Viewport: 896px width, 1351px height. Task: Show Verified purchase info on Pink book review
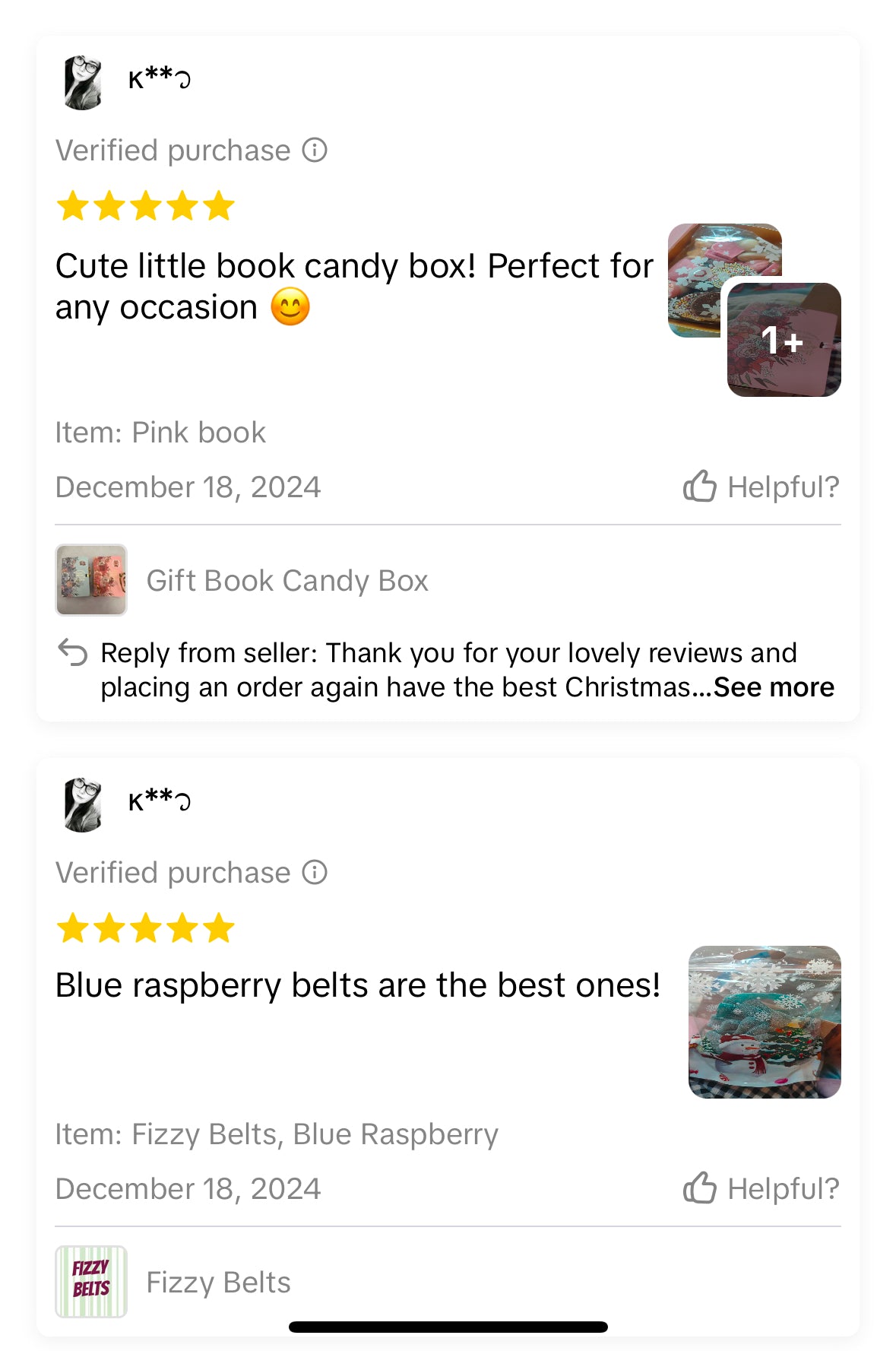(x=315, y=151)
